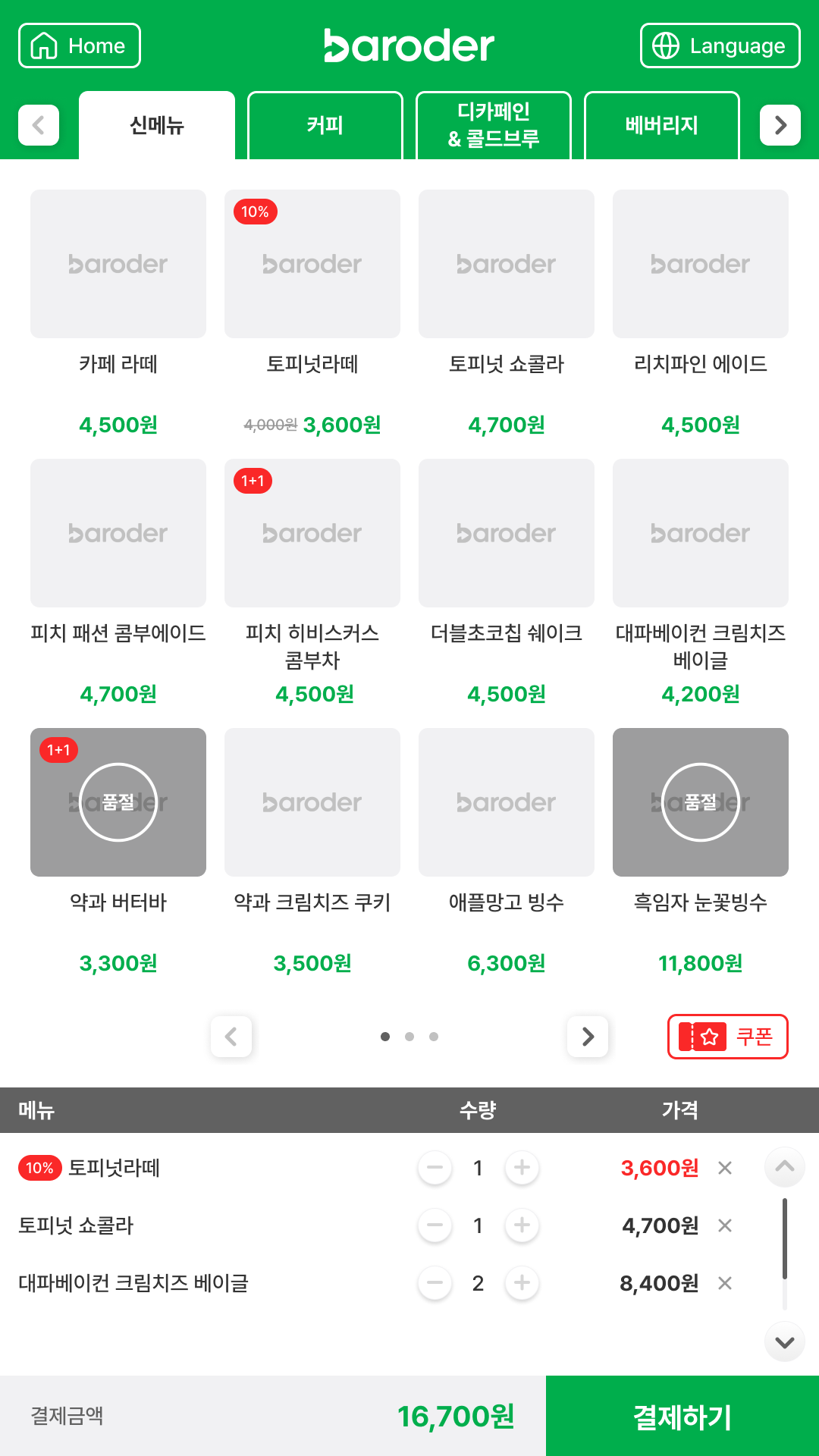819x1456 pixels.
Task: Switch to the 커피 tab
Action: coord(325,125)
